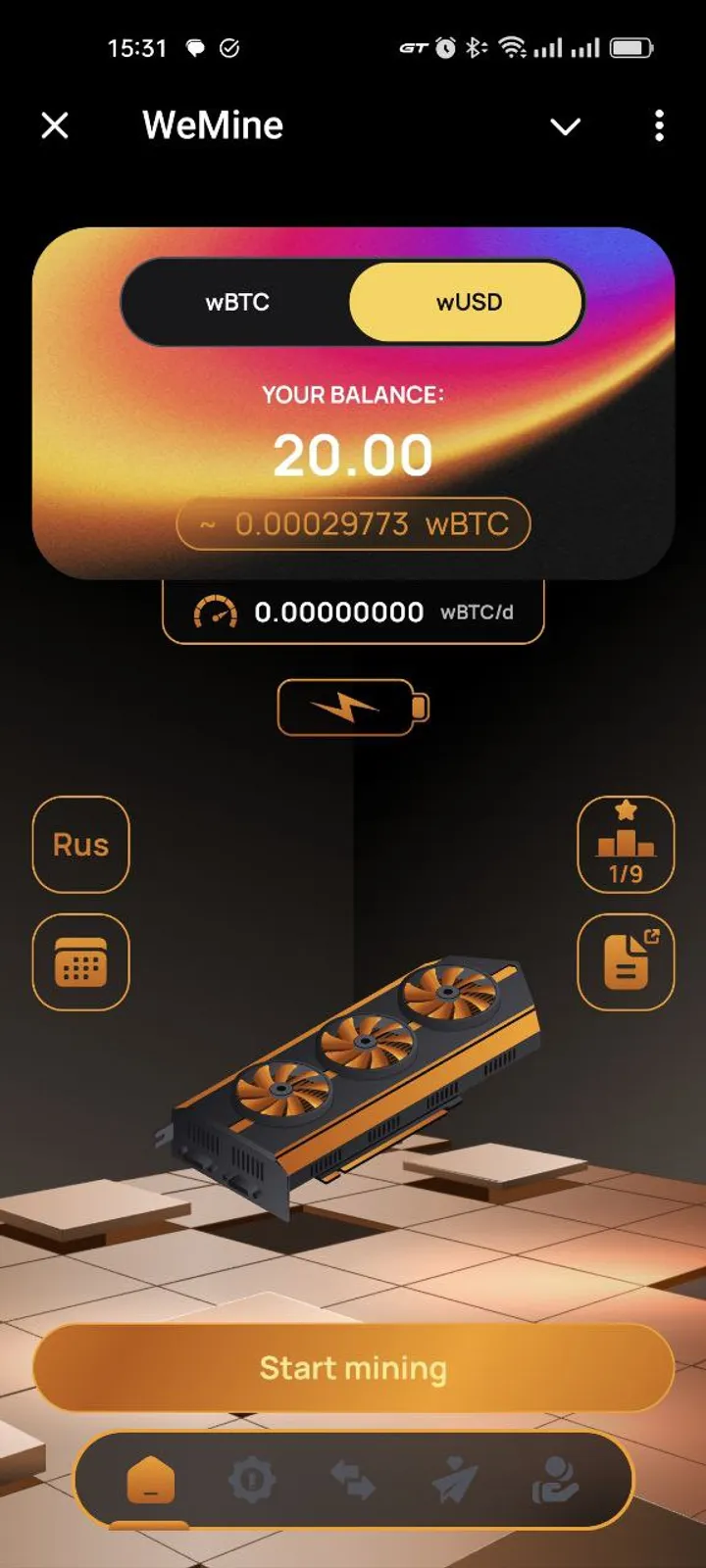This screenshot has height=1568, width=706.
Task: Go to the home tab
Action: (150, 1480)
